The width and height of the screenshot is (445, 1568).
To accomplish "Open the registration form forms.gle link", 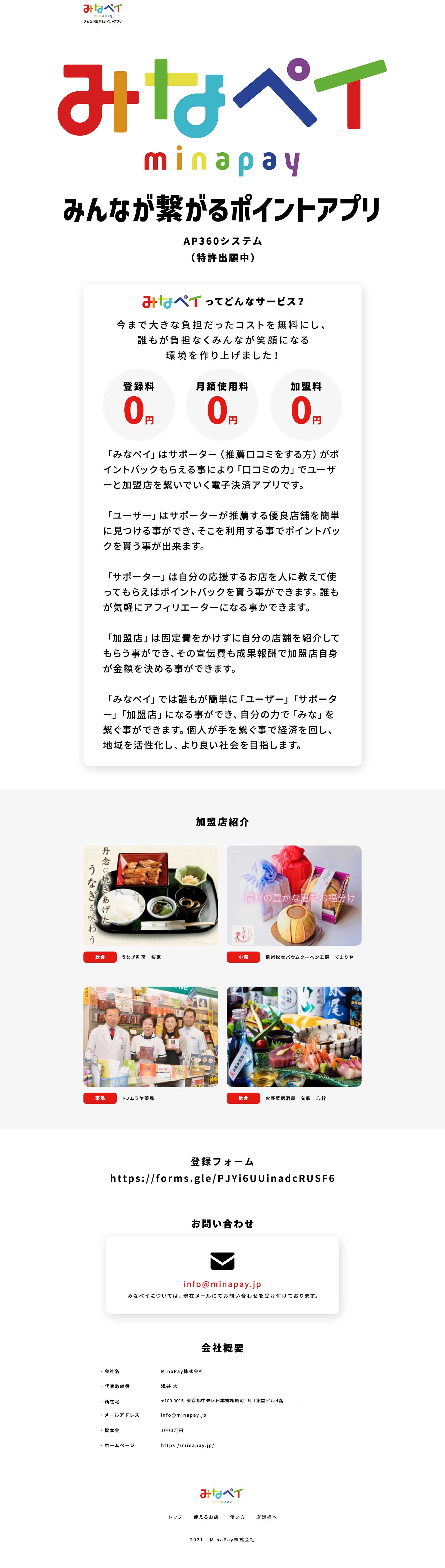I will coord(222,1178).
